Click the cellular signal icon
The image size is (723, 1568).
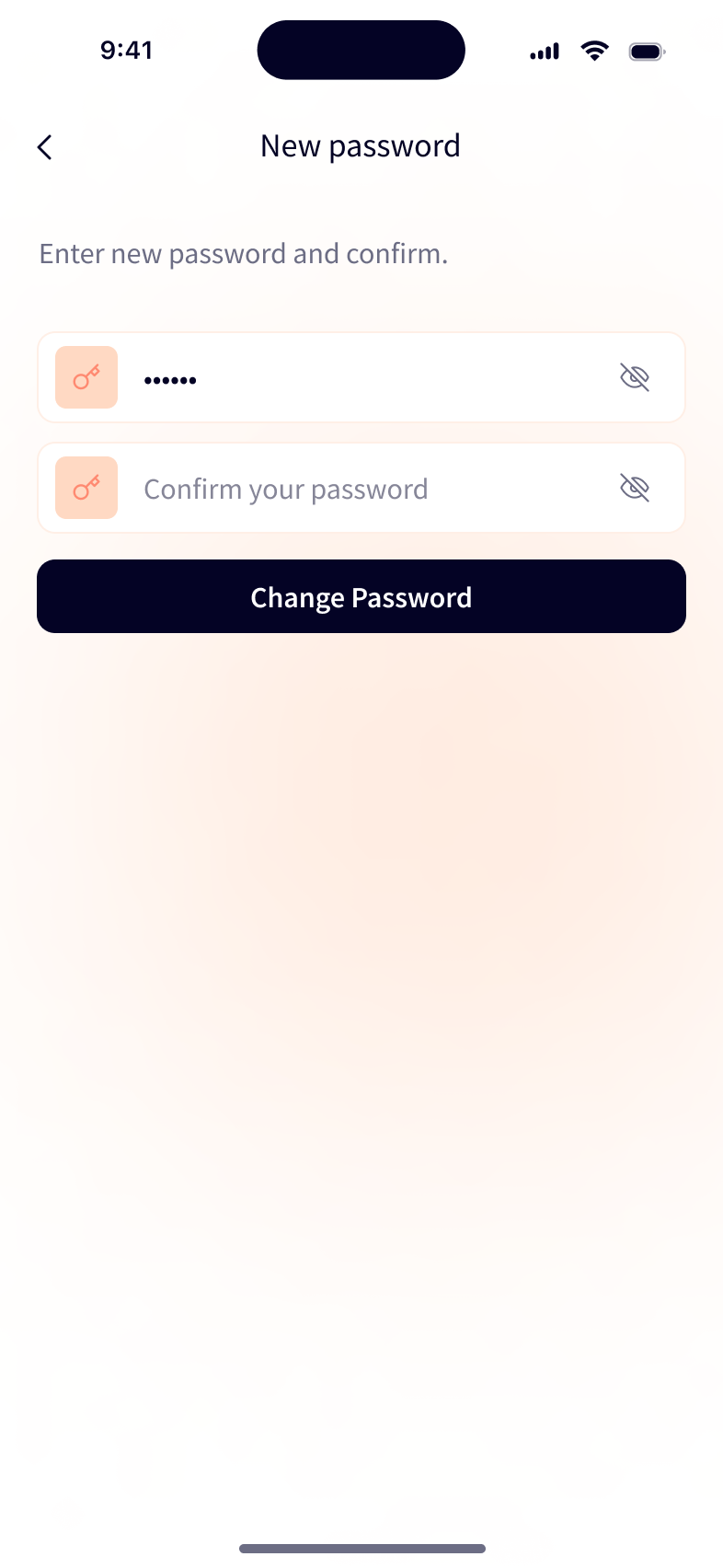click(x=544, y=51)
